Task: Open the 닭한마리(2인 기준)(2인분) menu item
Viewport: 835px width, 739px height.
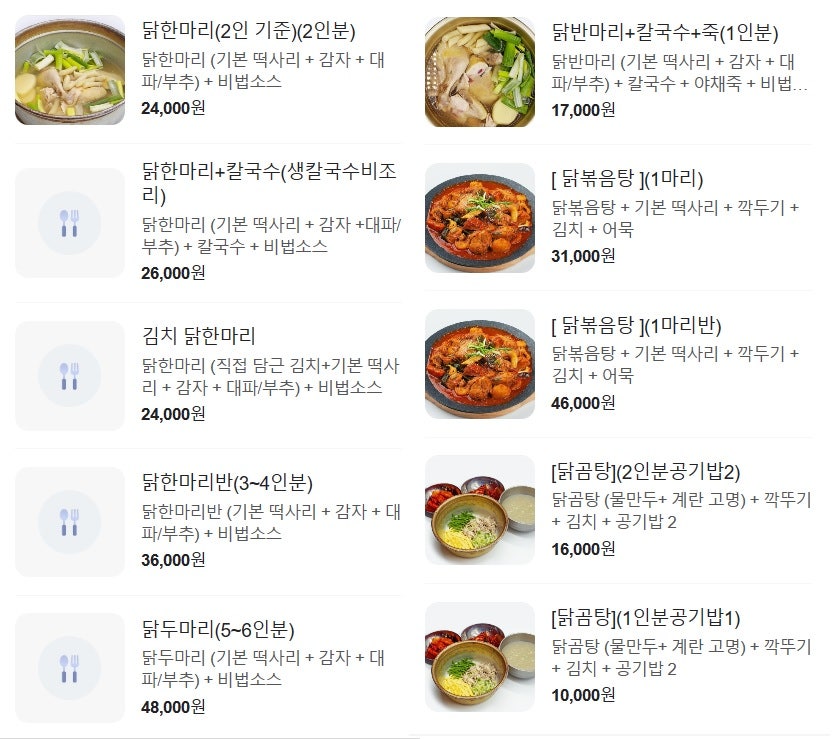Action: pyautogui.click(x=249, y=31)
